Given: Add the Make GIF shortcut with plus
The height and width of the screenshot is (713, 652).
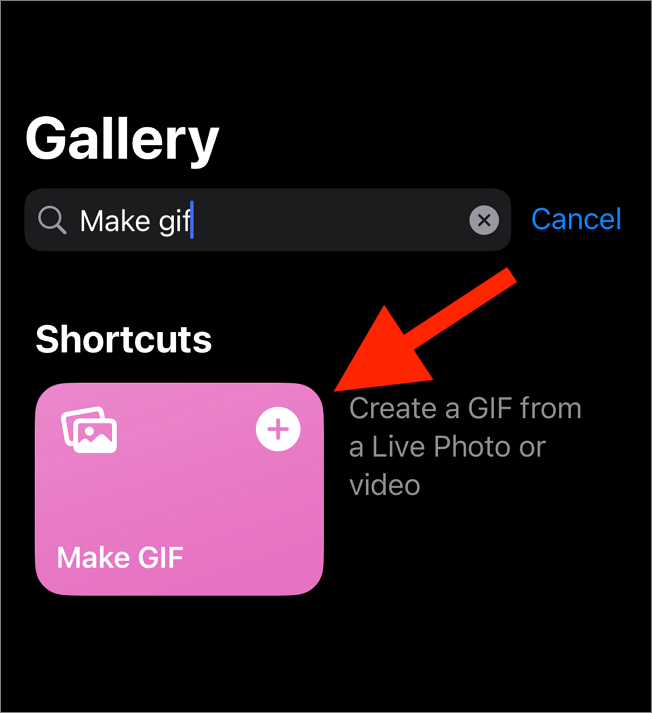Looking at the screenshot, I should pos(278,430).
